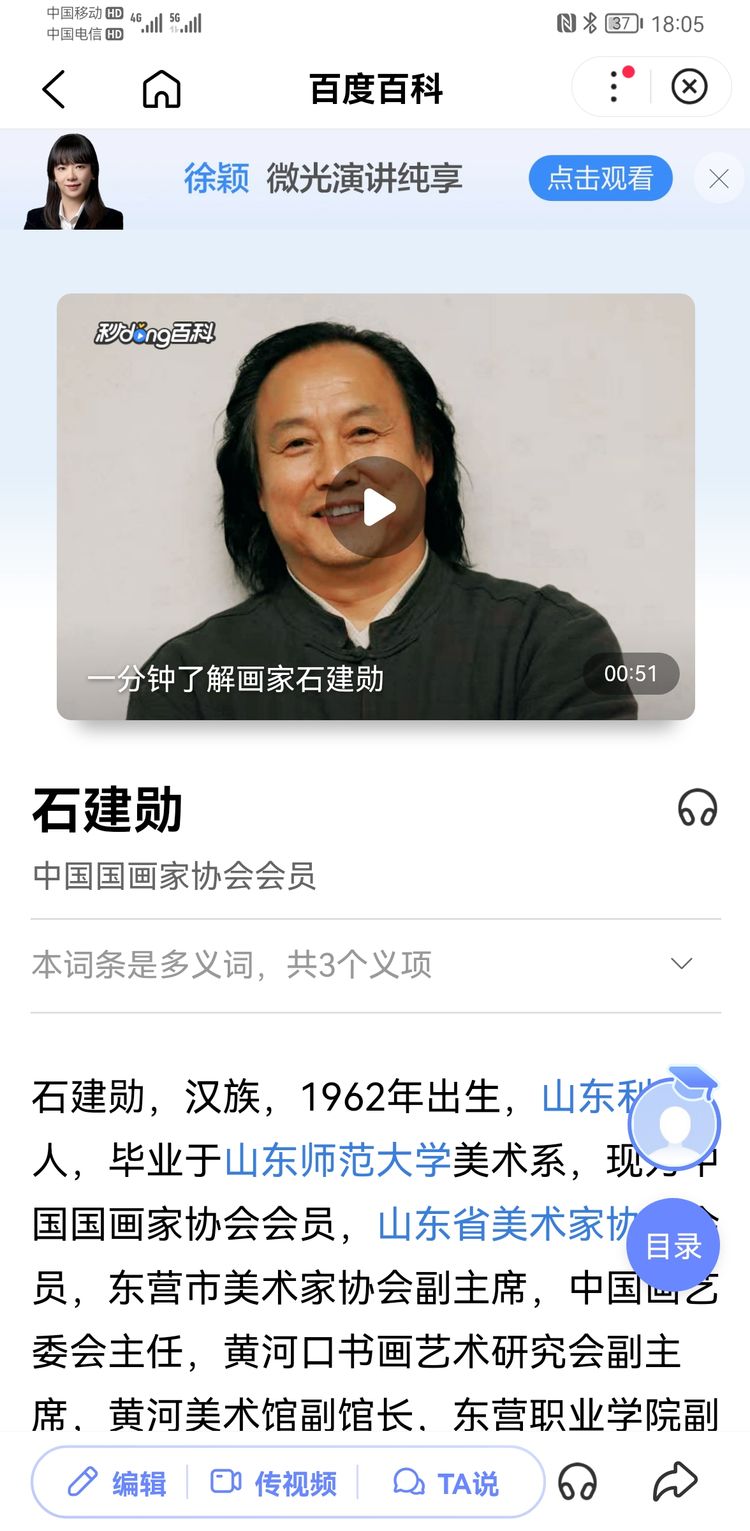Tap the headphone icon in the bottom bar
Screen dimensions: 750x1531
click(x=577, y=1482)
